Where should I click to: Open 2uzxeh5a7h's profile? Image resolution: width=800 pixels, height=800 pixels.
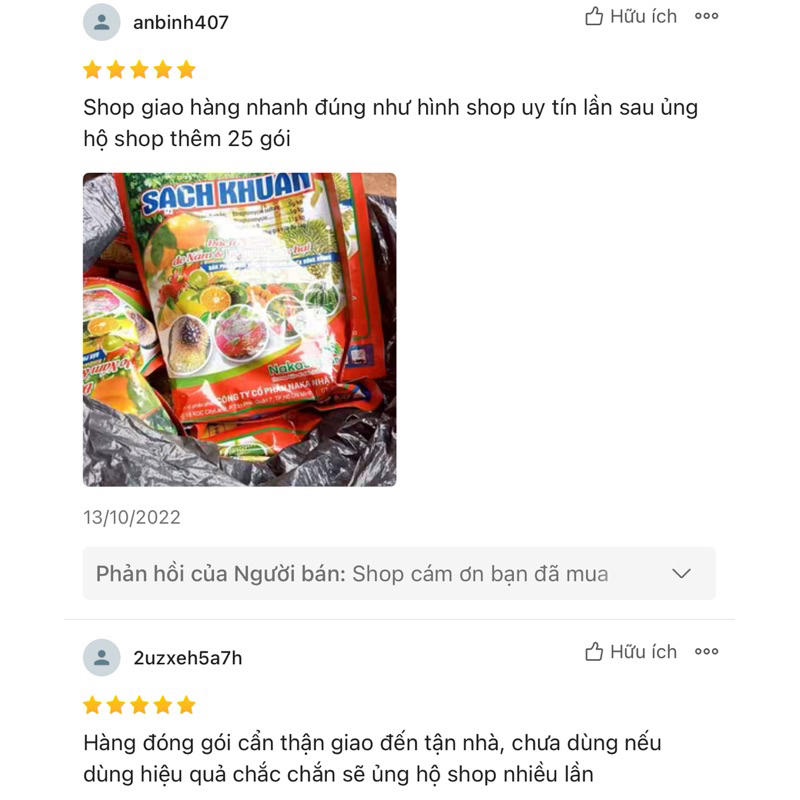tap(187, 658)
